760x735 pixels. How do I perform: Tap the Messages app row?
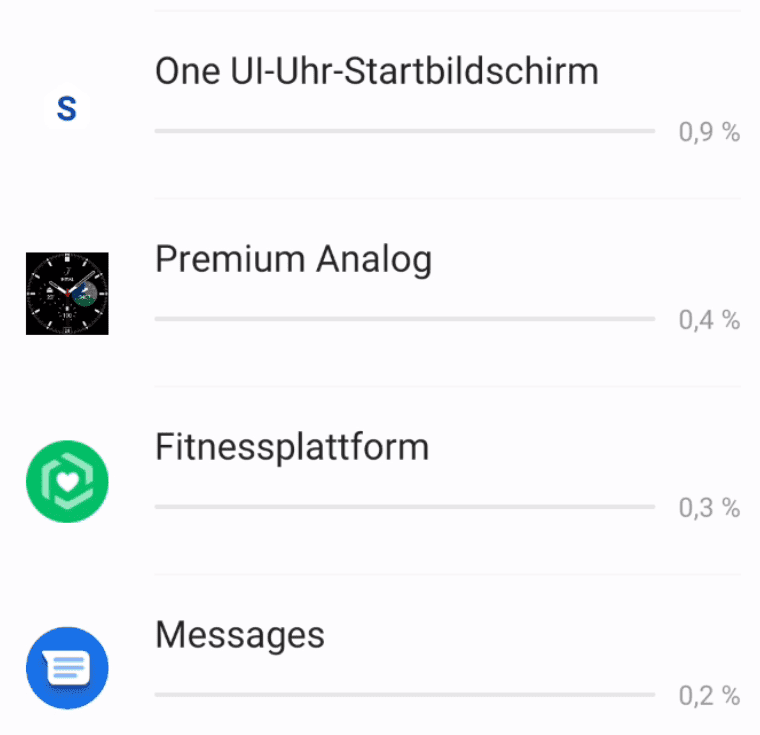(x=240, y=635)
